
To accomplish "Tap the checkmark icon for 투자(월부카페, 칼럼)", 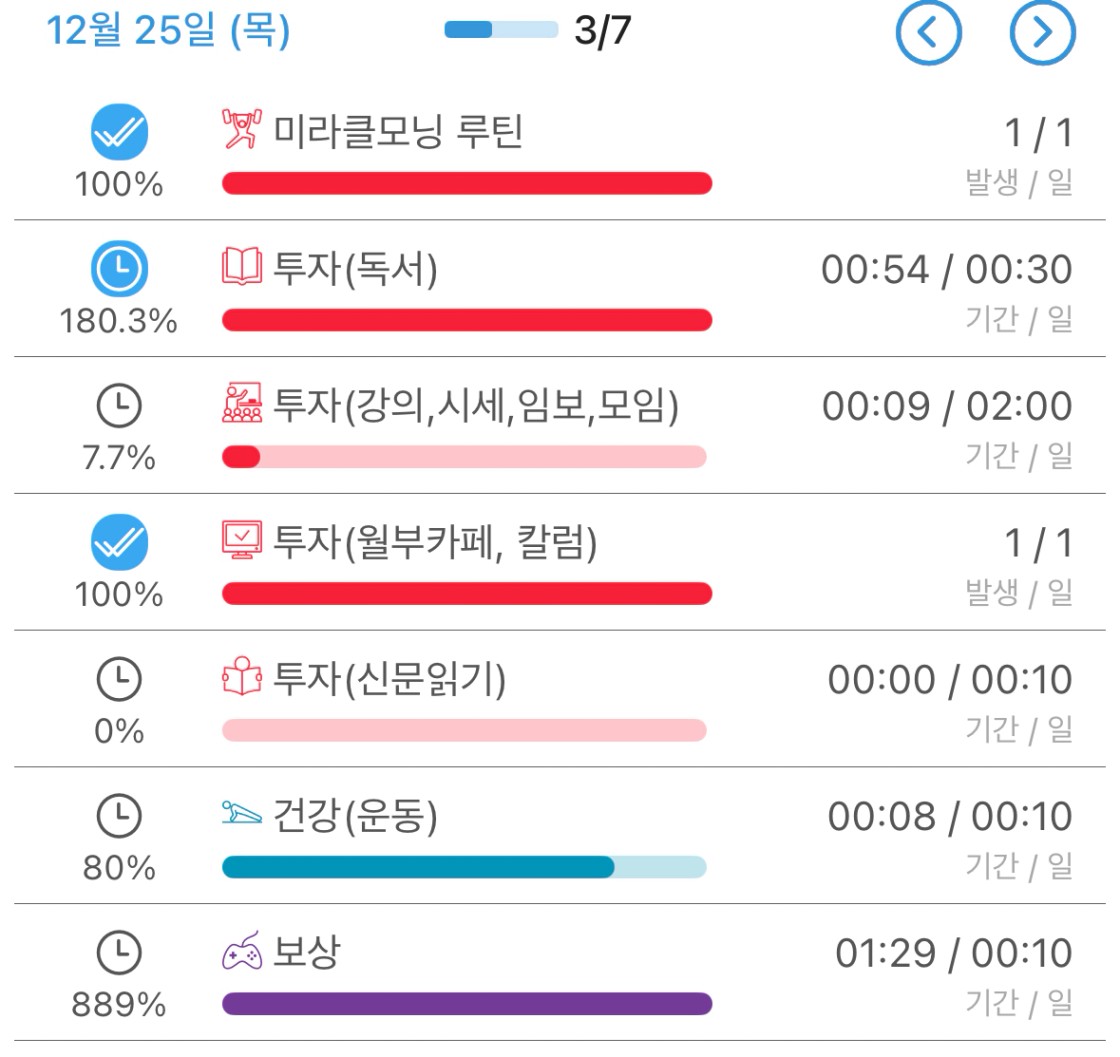I will (119, 544).
